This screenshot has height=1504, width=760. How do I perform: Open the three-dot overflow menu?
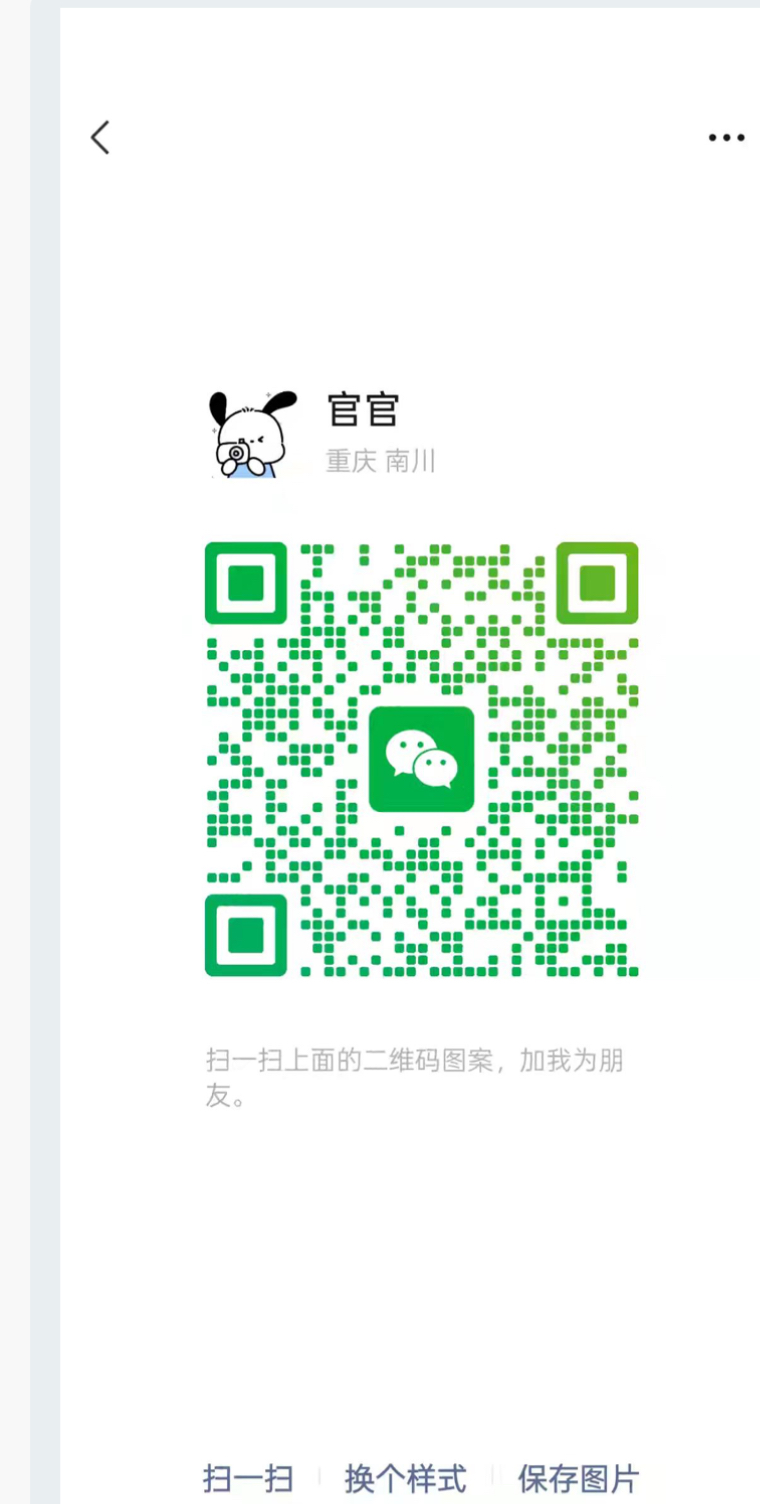(727, 138)
